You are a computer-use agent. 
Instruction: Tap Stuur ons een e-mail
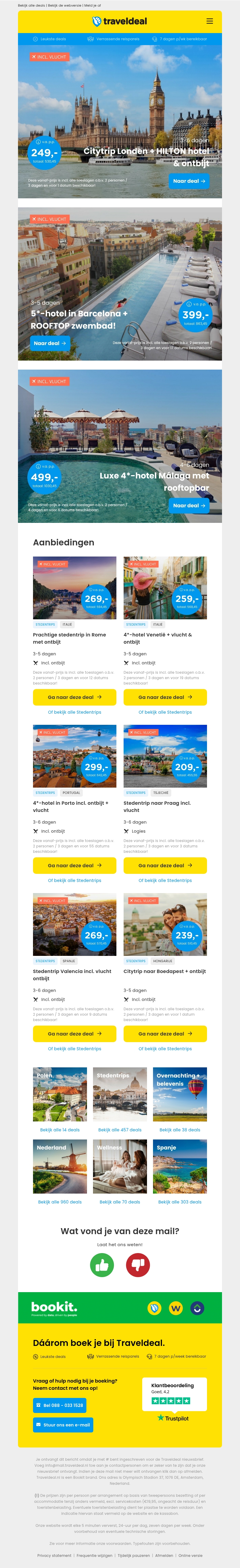click(63, 1425)
